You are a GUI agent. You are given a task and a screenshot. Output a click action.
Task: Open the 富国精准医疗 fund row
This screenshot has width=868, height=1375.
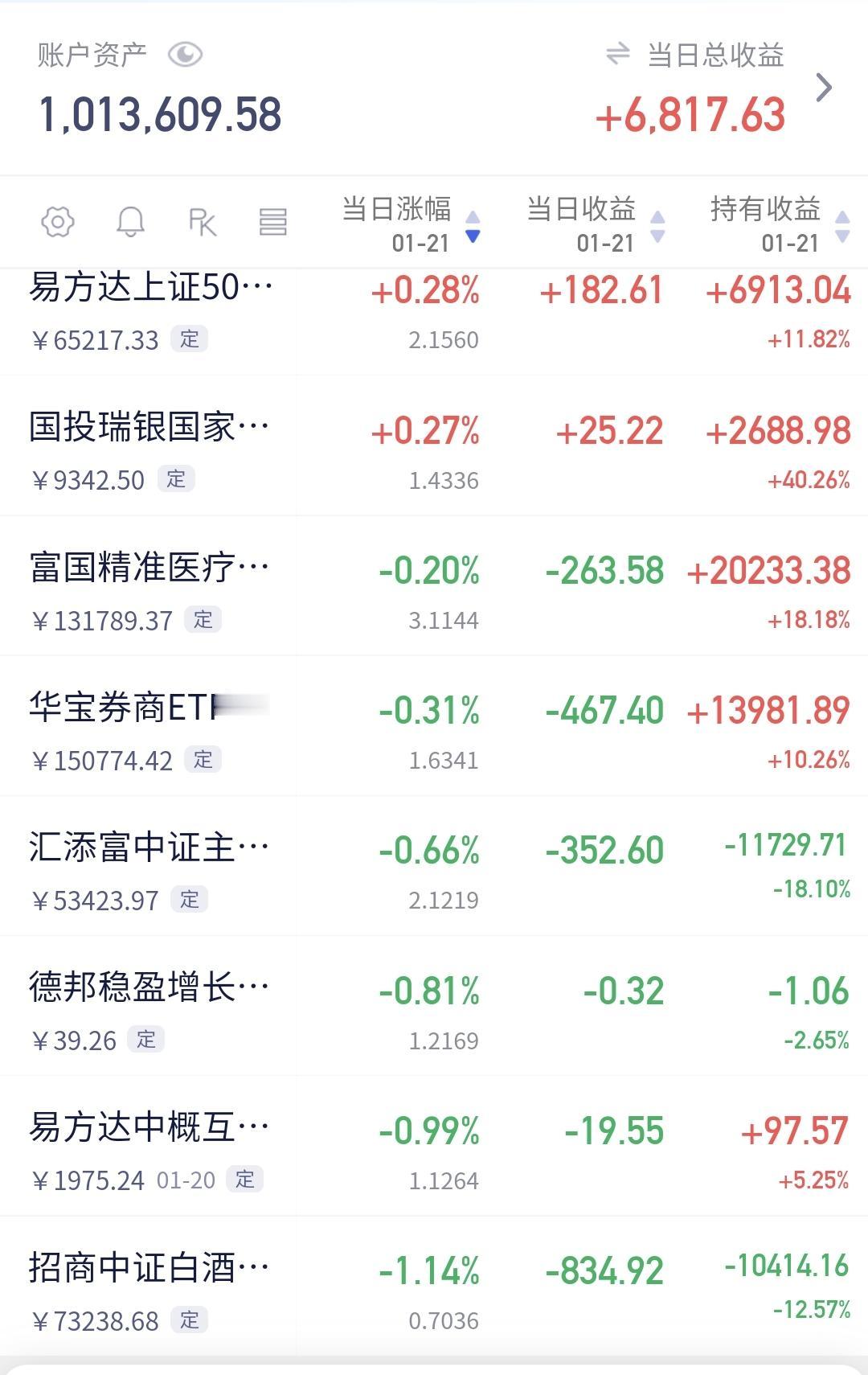(x=434, y=585)
